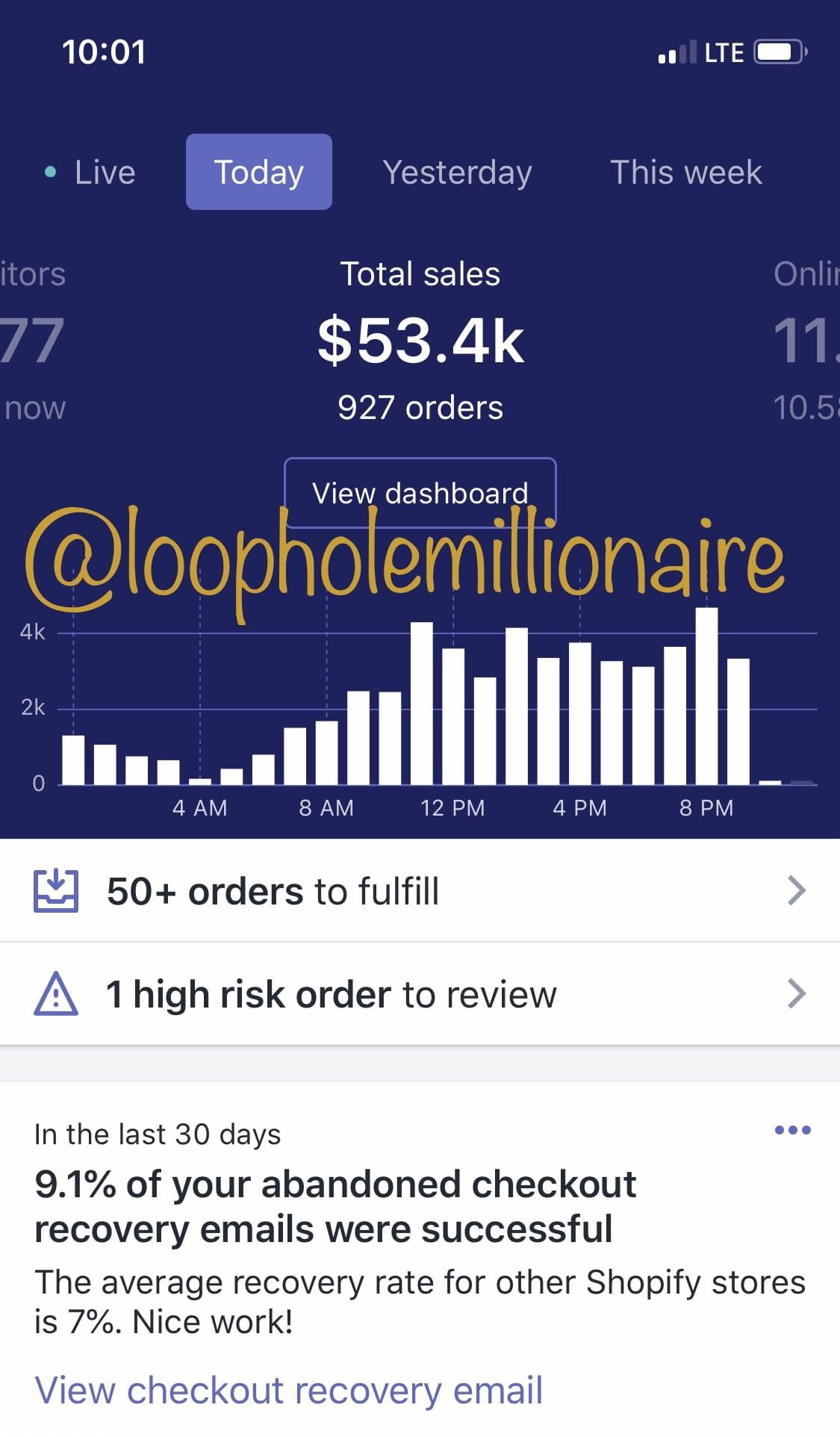The width and height of the screenshot is (840, 1437).
Task: Open 50+ orders to fulfill
Action: tap(420, 891)
